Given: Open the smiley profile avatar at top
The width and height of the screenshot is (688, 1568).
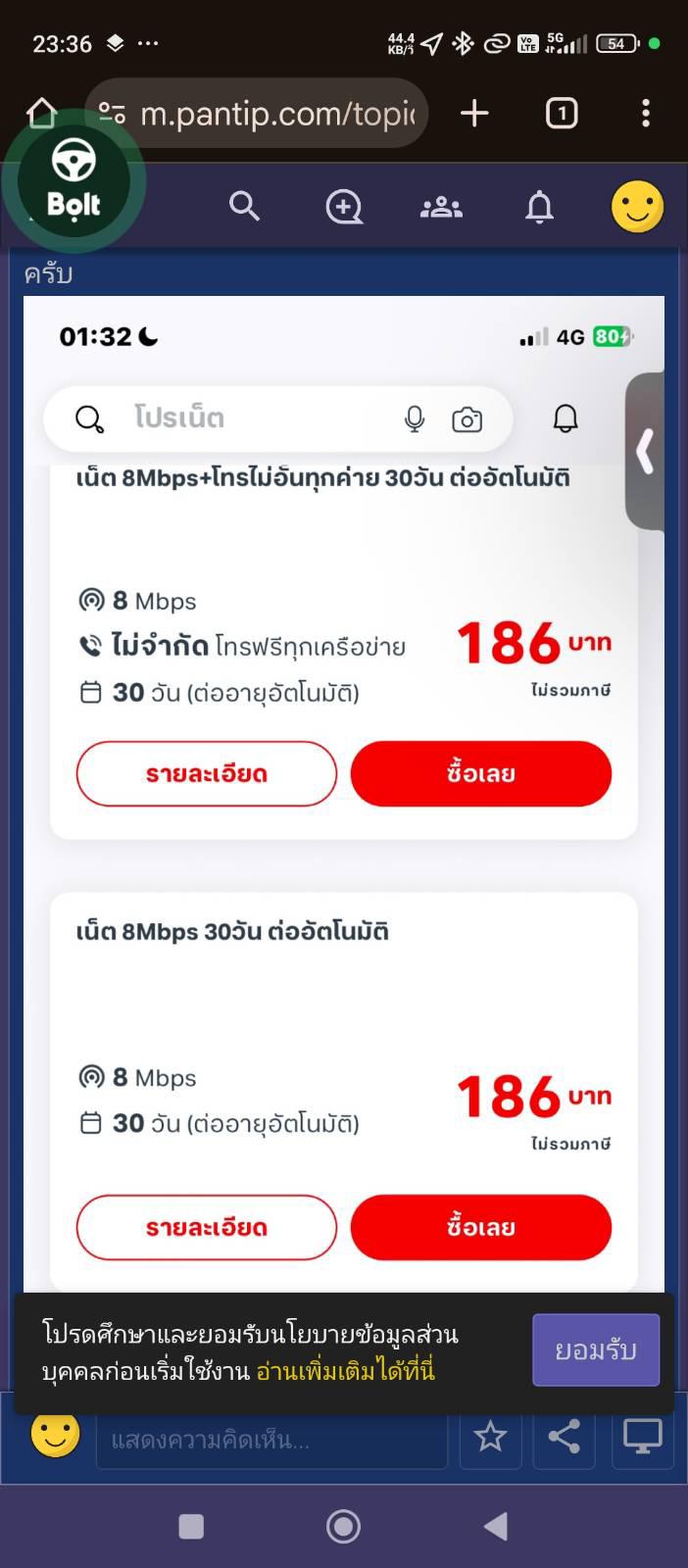Looking at the screenshot, I should click(637, 207).
